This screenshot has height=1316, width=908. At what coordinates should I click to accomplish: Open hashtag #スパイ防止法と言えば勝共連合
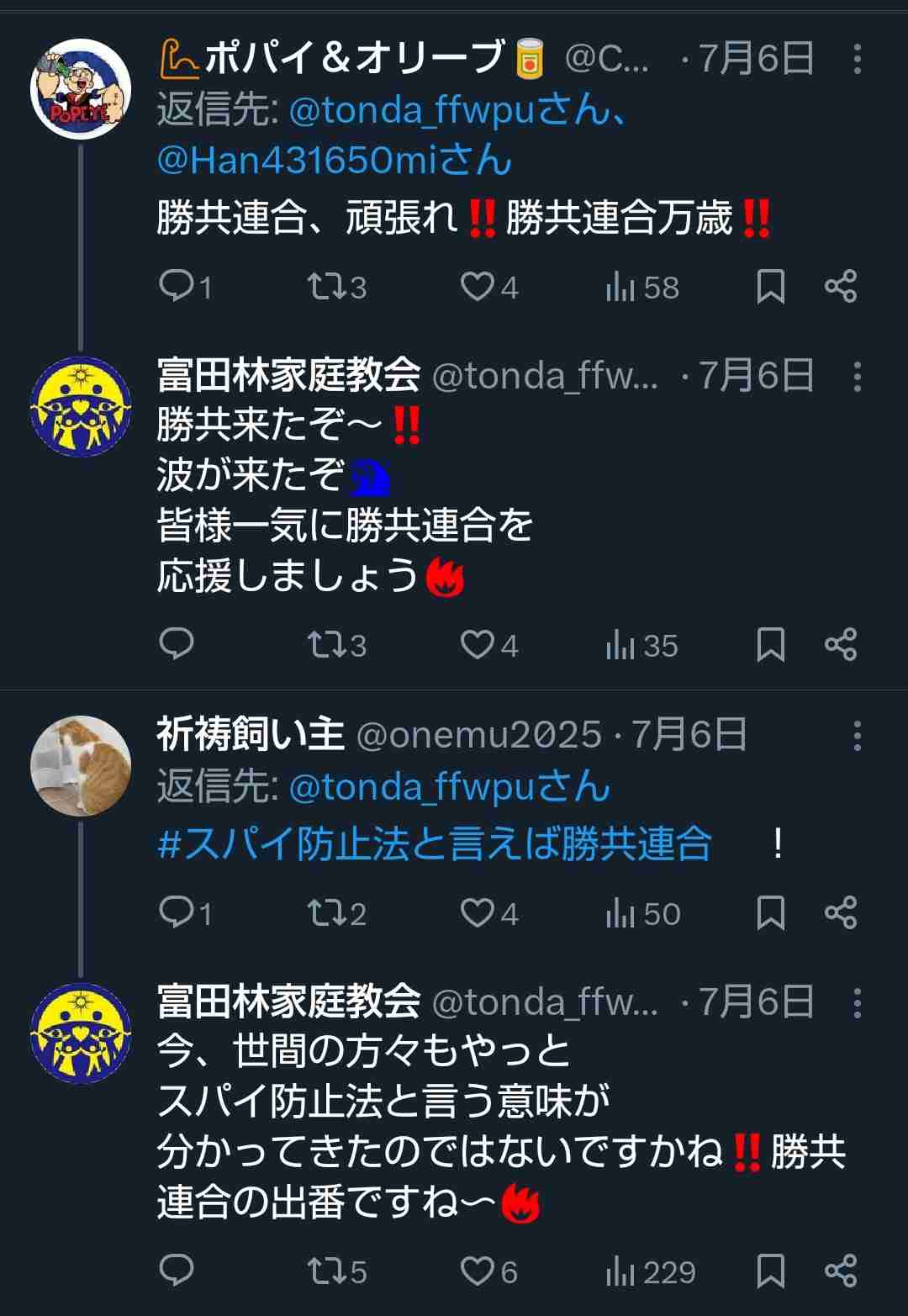coord(435,843)
